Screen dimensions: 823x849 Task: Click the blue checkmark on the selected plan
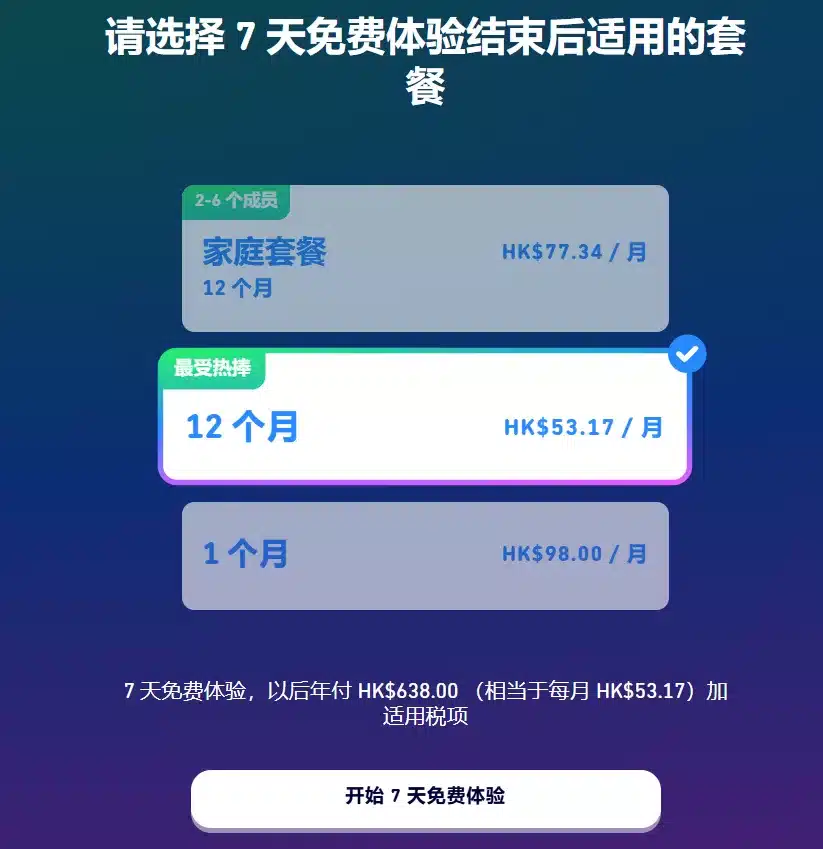(x=687, y=353)
